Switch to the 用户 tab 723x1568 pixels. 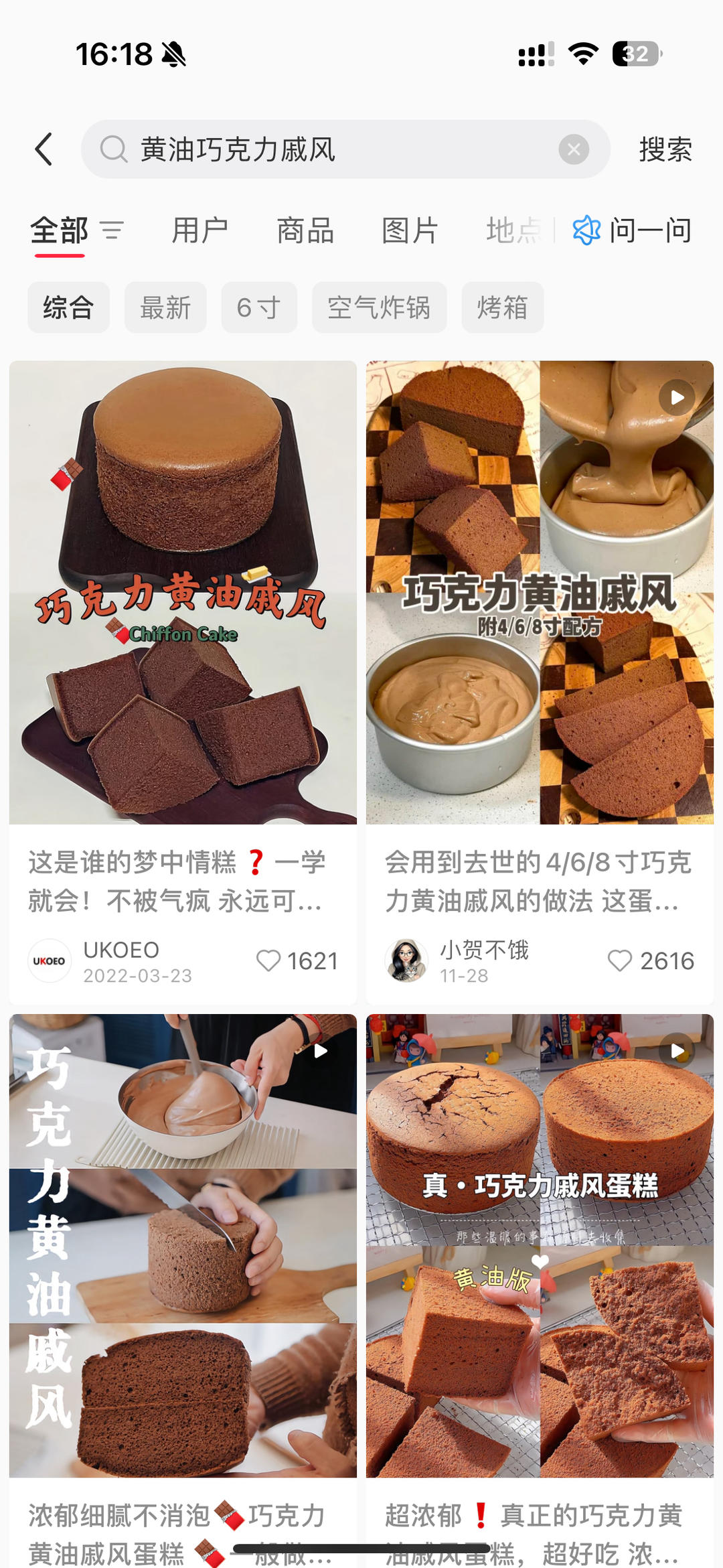(x=200, y=230)
